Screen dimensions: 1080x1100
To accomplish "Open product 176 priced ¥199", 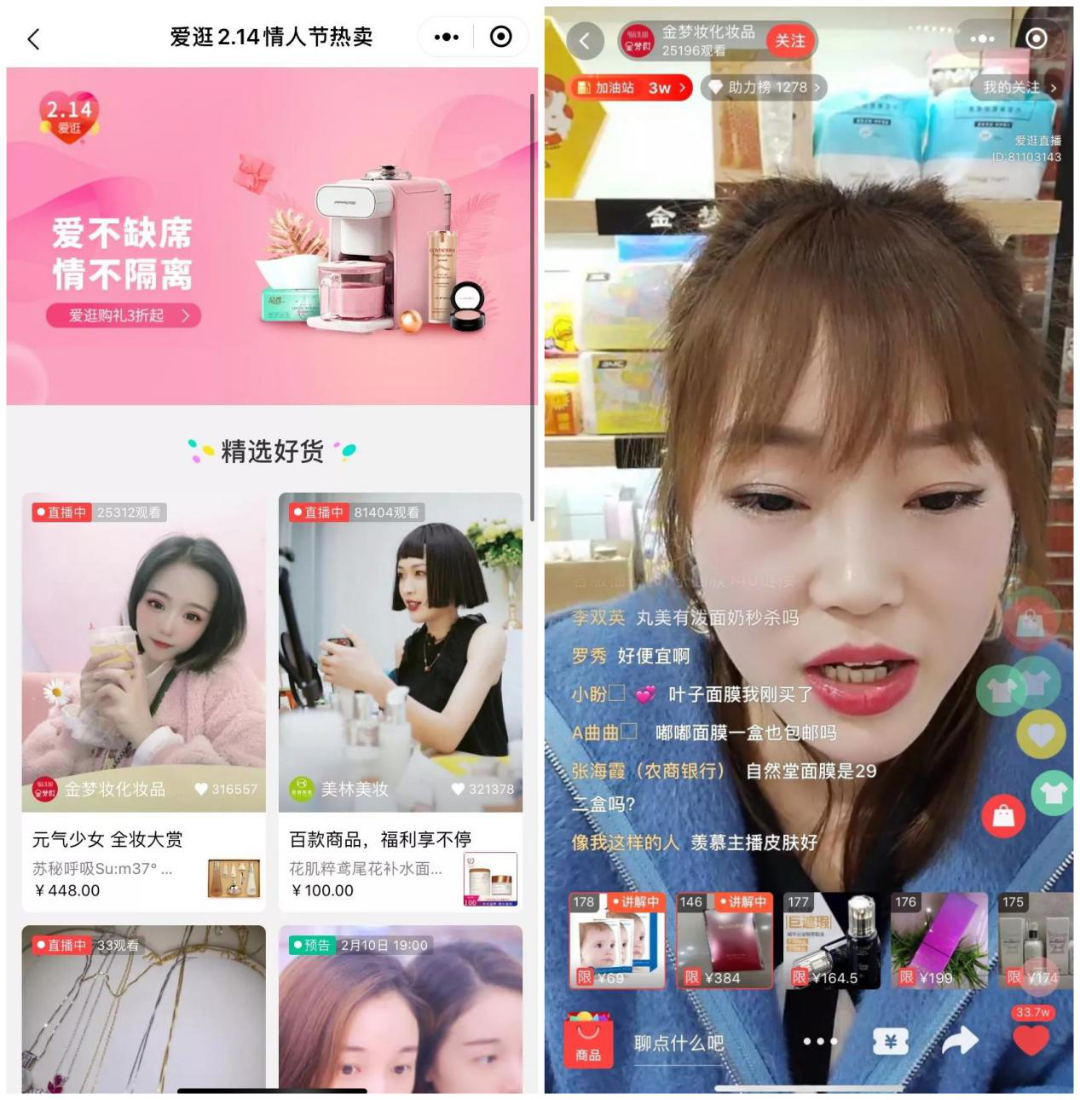I will click(939, 941).
